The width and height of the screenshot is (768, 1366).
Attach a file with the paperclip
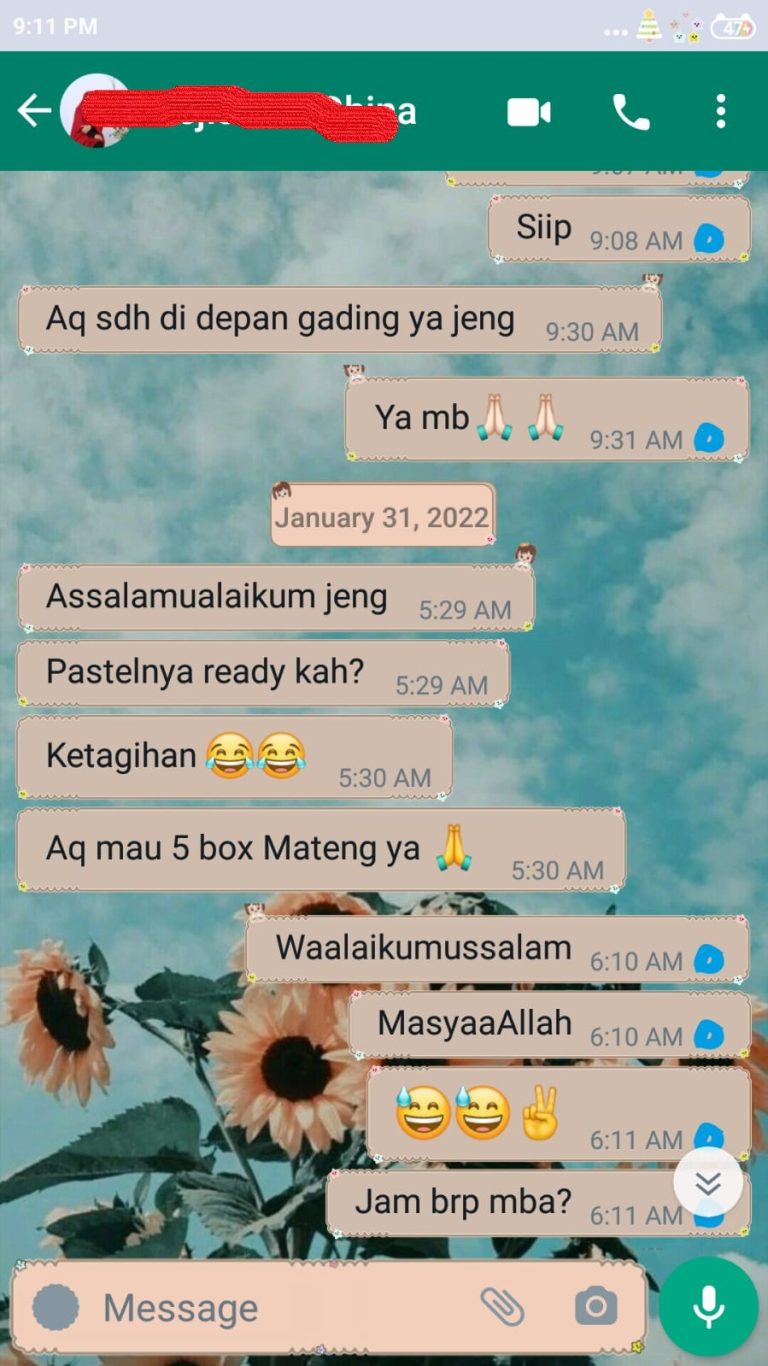(502, 1306)
